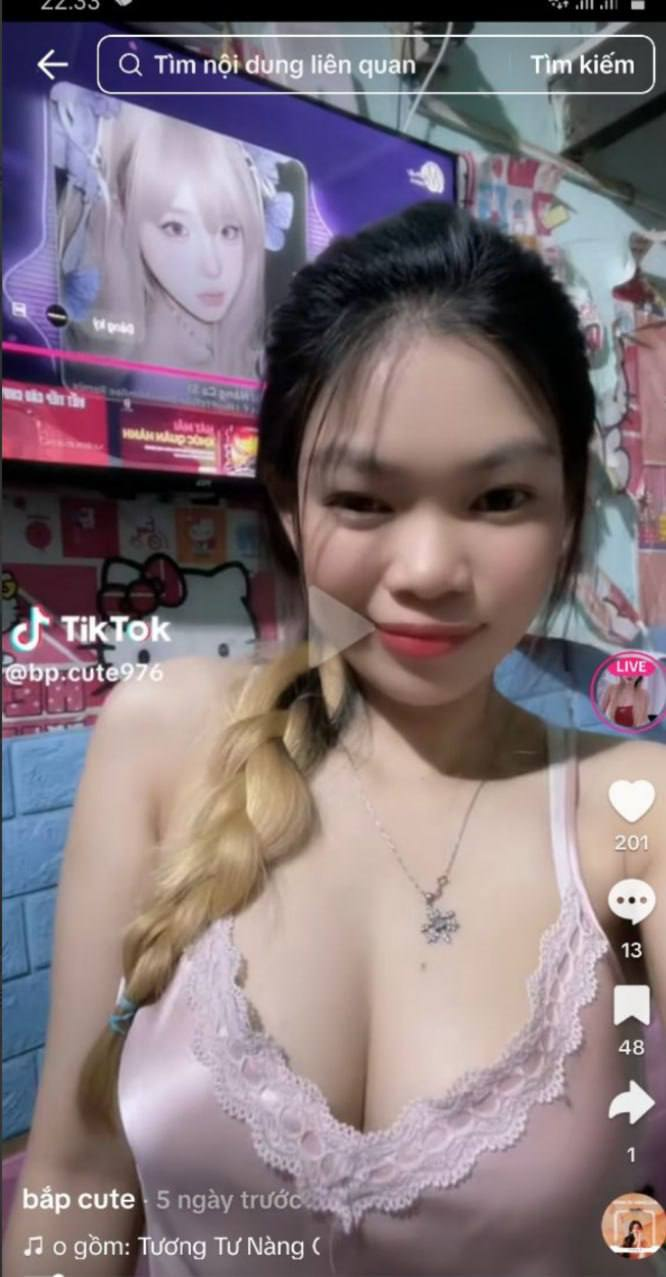The width and height of the screenshot is (666, 1277).
Task: Resume the video with the play button
Action: [336, 625]
